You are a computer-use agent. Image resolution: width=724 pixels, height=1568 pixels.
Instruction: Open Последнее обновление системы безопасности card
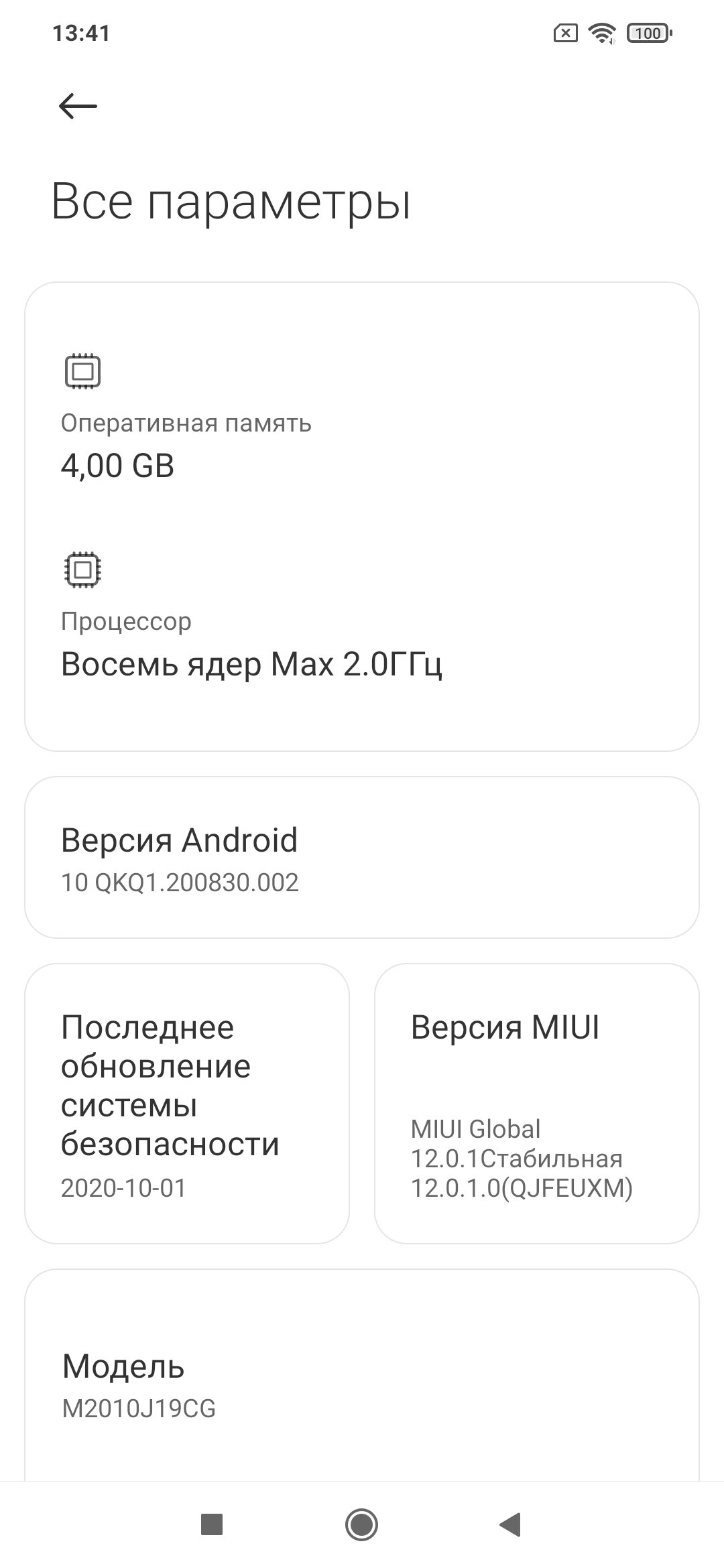point(187,1104)
